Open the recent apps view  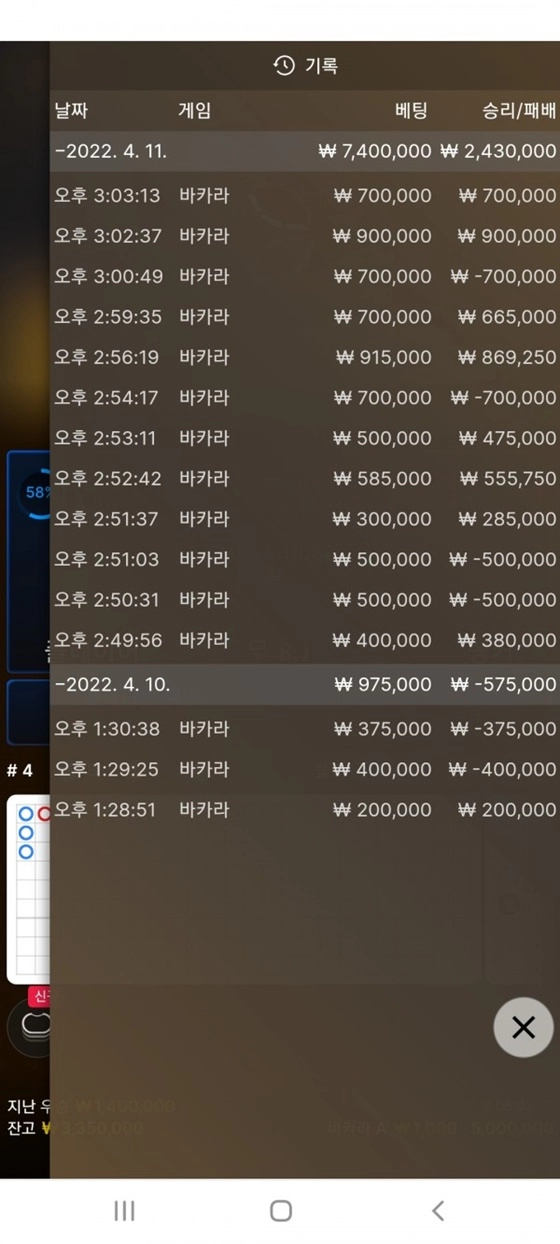(x=124, y=1211)
